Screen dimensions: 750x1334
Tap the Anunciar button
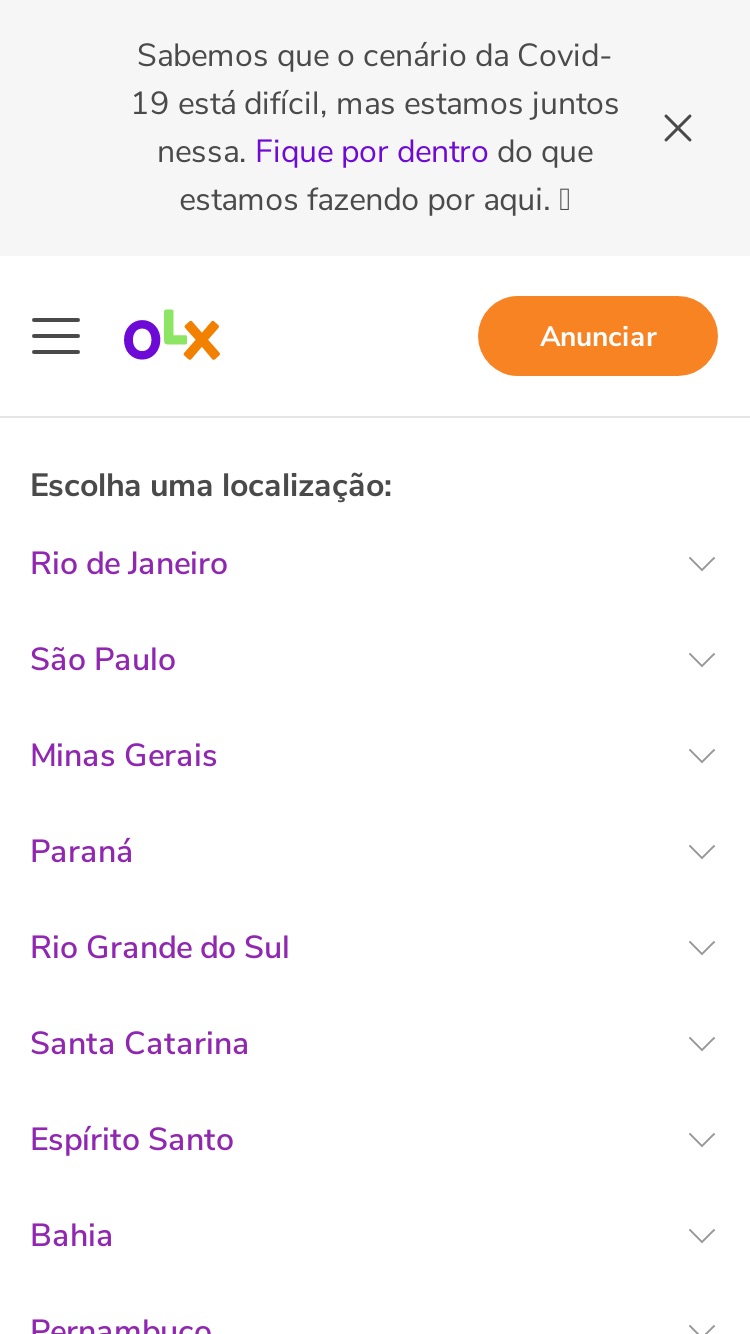(x=598, y=336)
